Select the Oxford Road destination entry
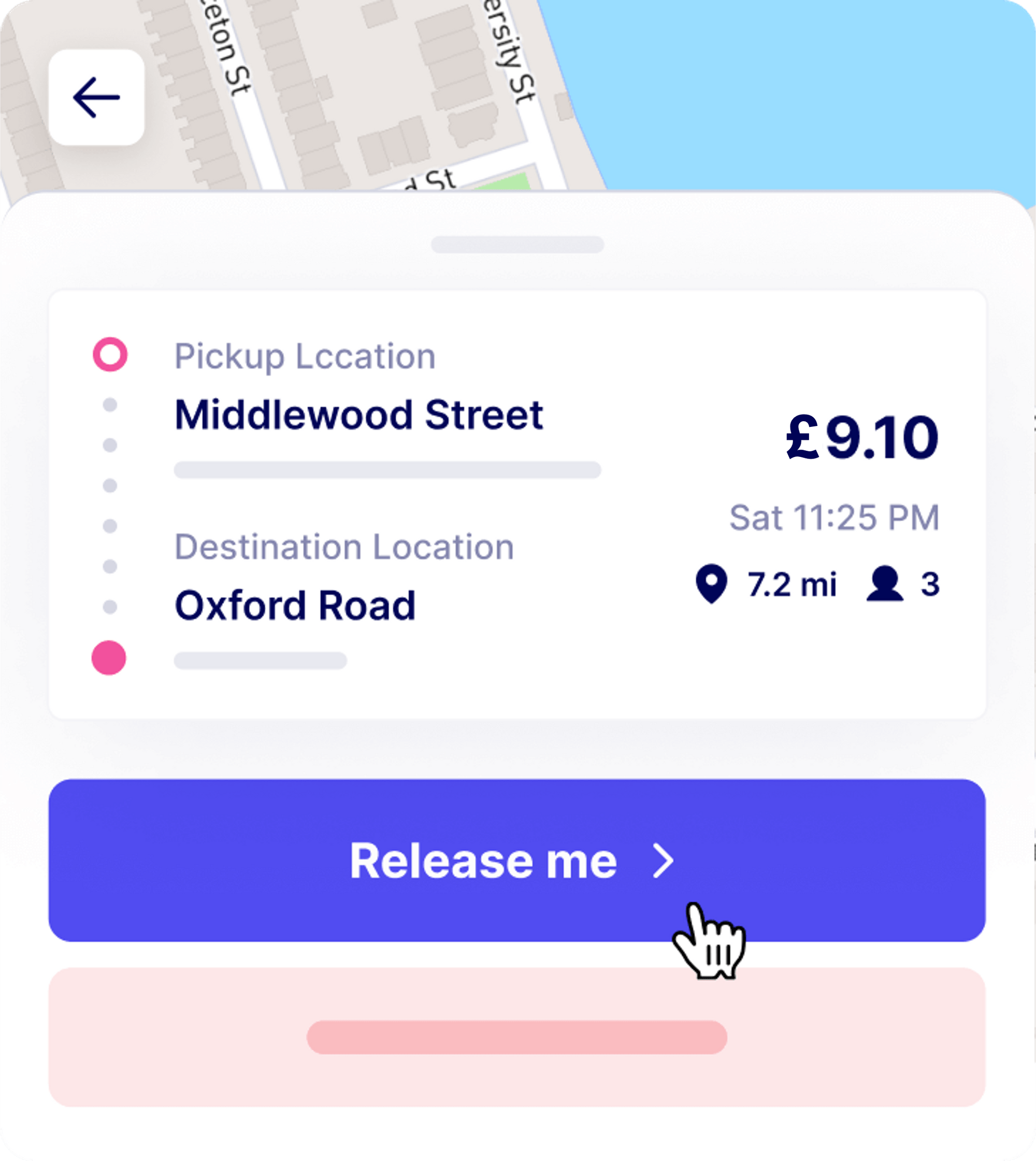 [296, 604]
